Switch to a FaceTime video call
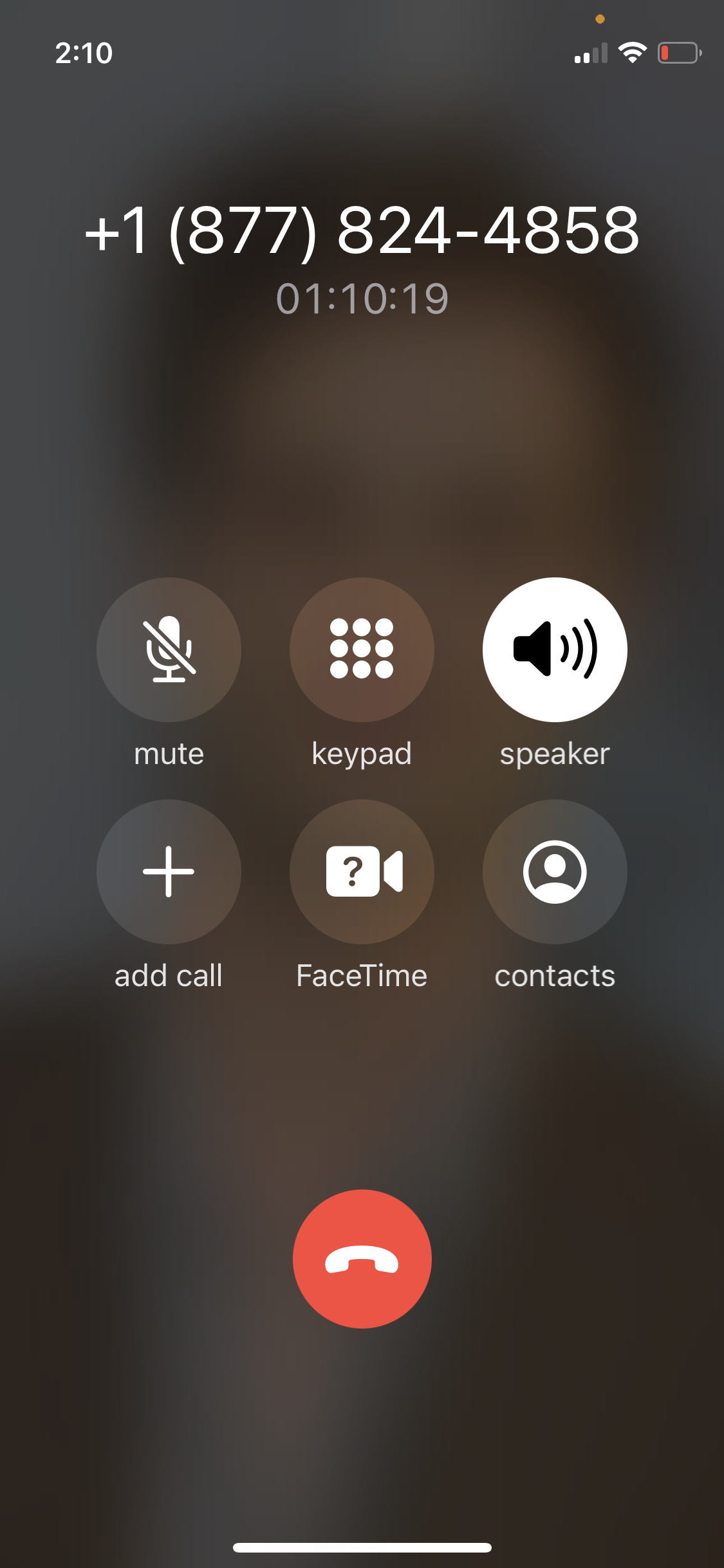The height and width of the screenshot is (1568, 724). tap(362, 872)
